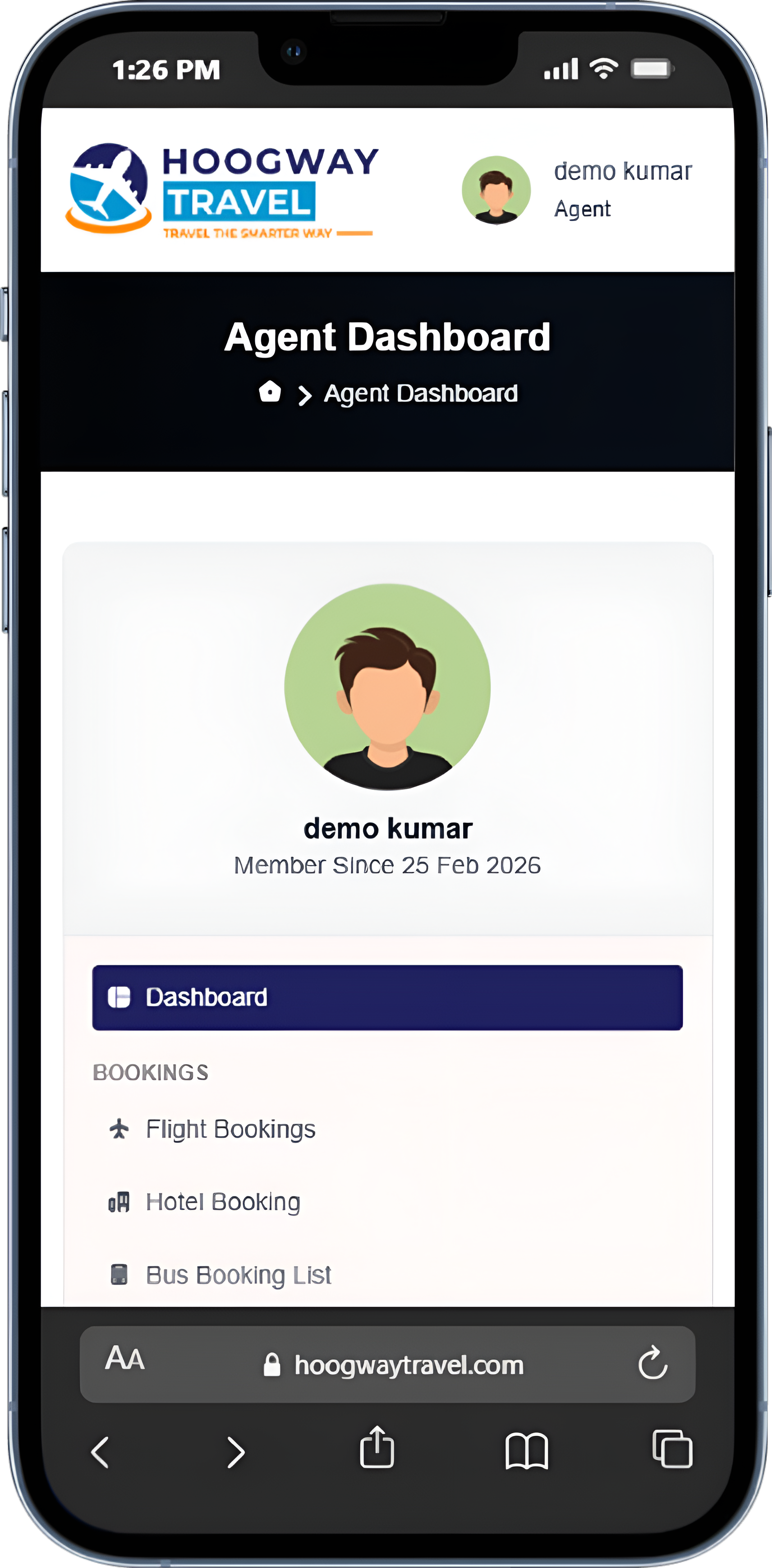Viewport: 772px width, 1568px height.
Task: Show open browser tabs
Action: [671, 1450]
